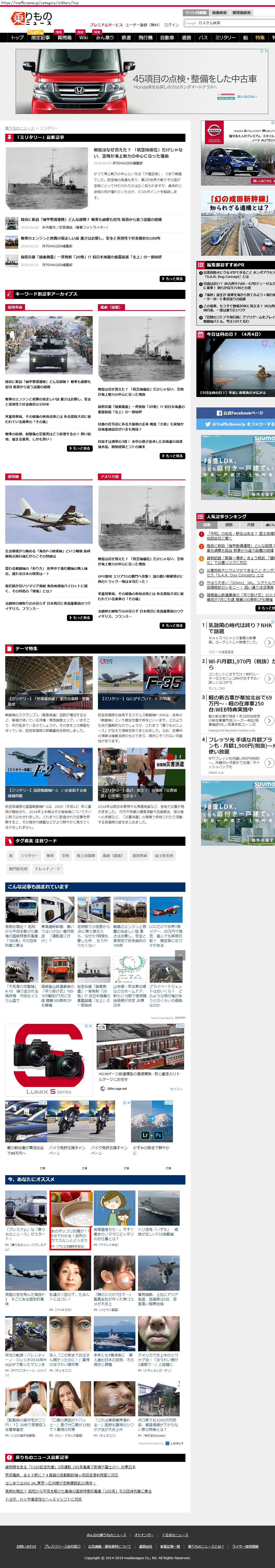
Task: Tap the カスタム検索 search box
Action: pyautogui.click(x=229, y=23)
